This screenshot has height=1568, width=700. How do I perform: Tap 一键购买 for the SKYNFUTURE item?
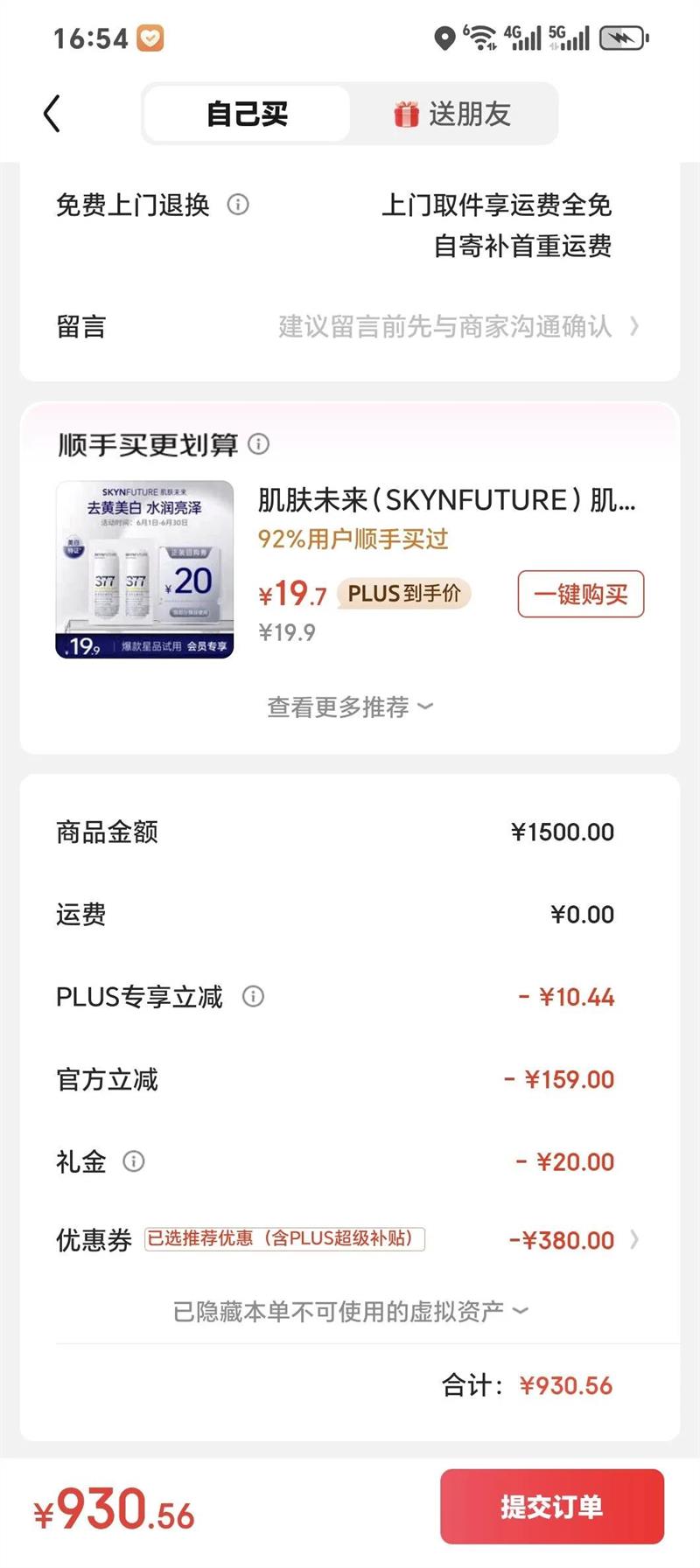click(x=580, y=595)
